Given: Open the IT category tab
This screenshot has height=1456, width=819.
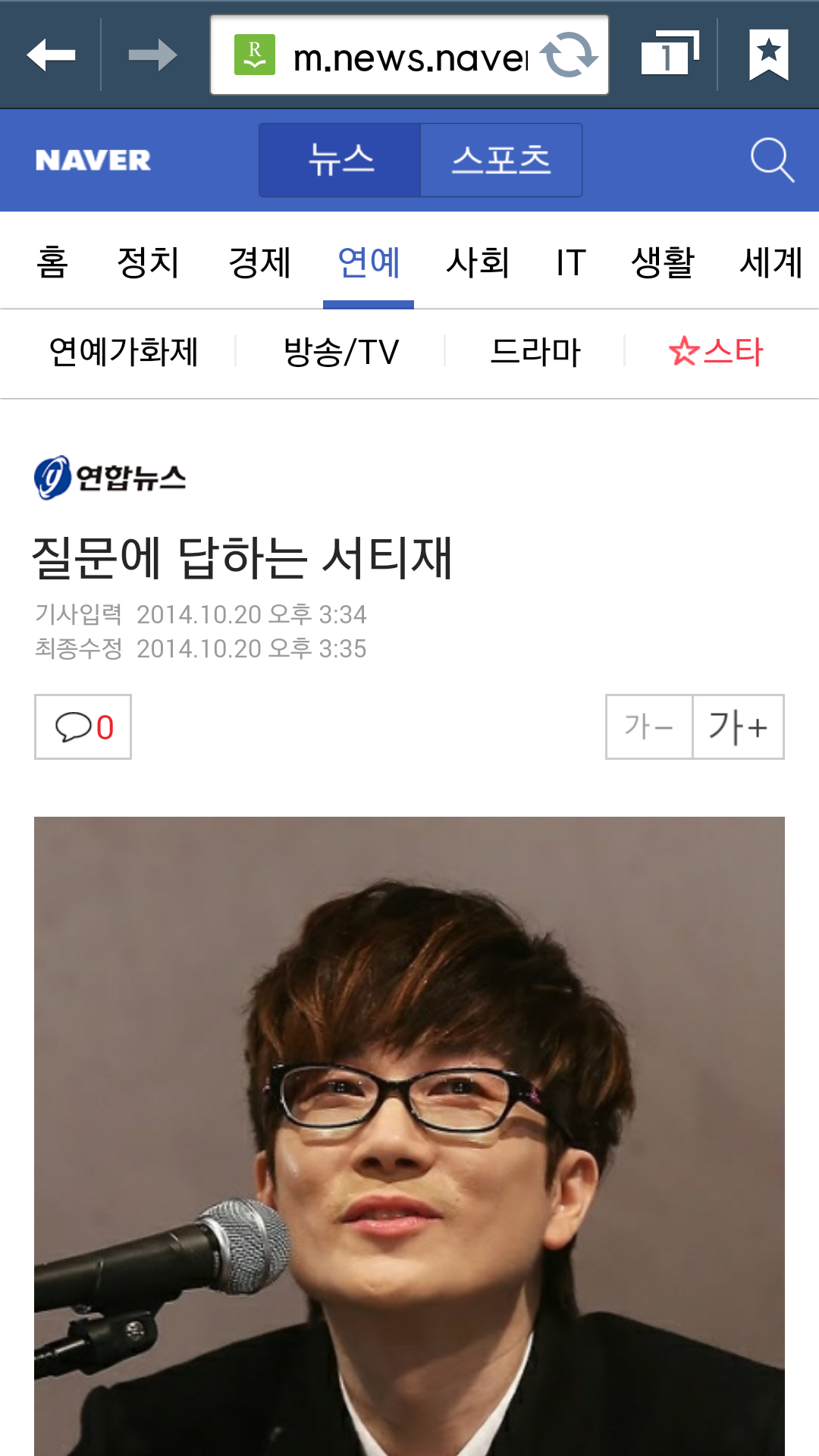Looking at the screenshot, I should pyautogui.click(x=571, y=263).
